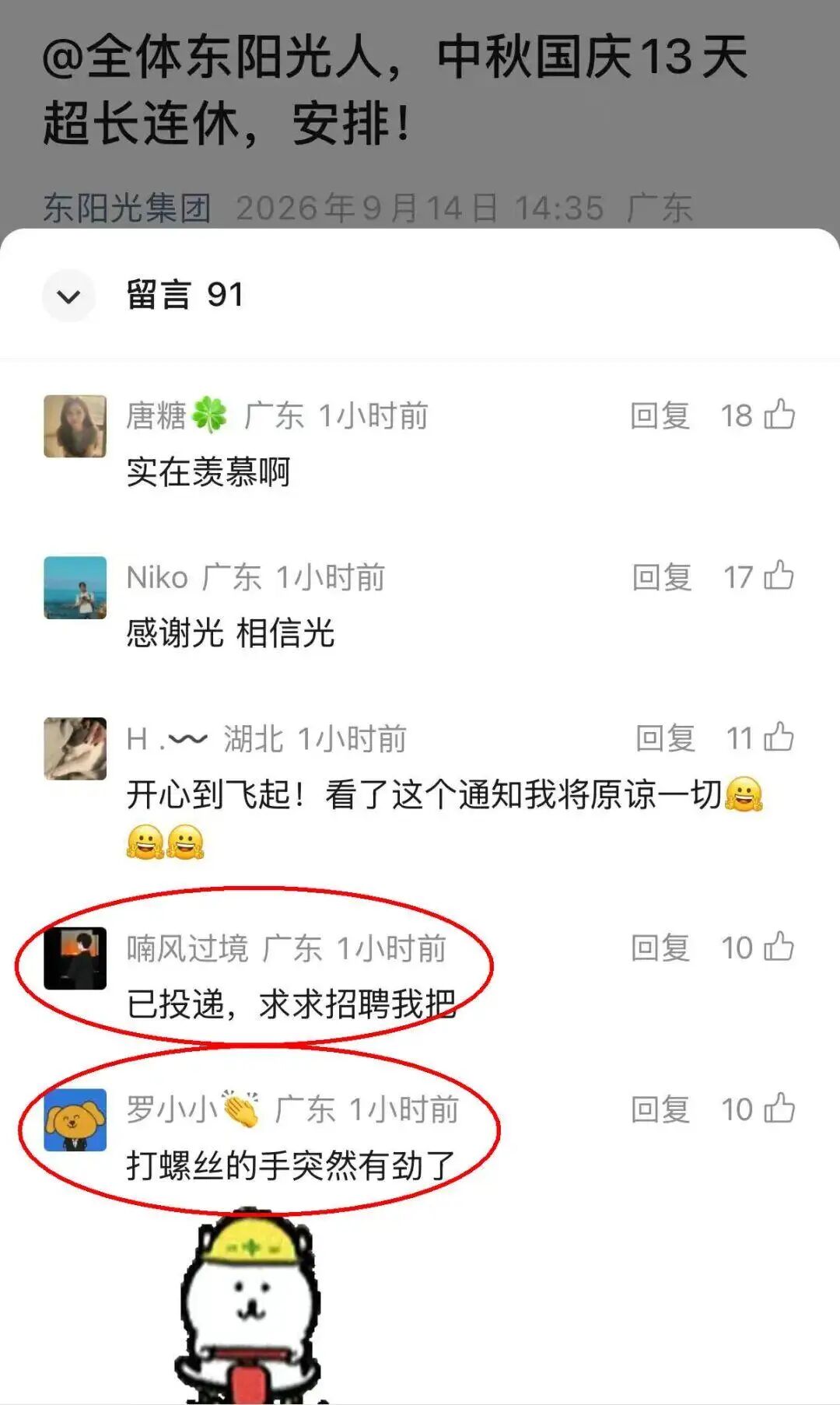
Task: Reply to the comment from 湖北 user H
Action: (665, 738)
